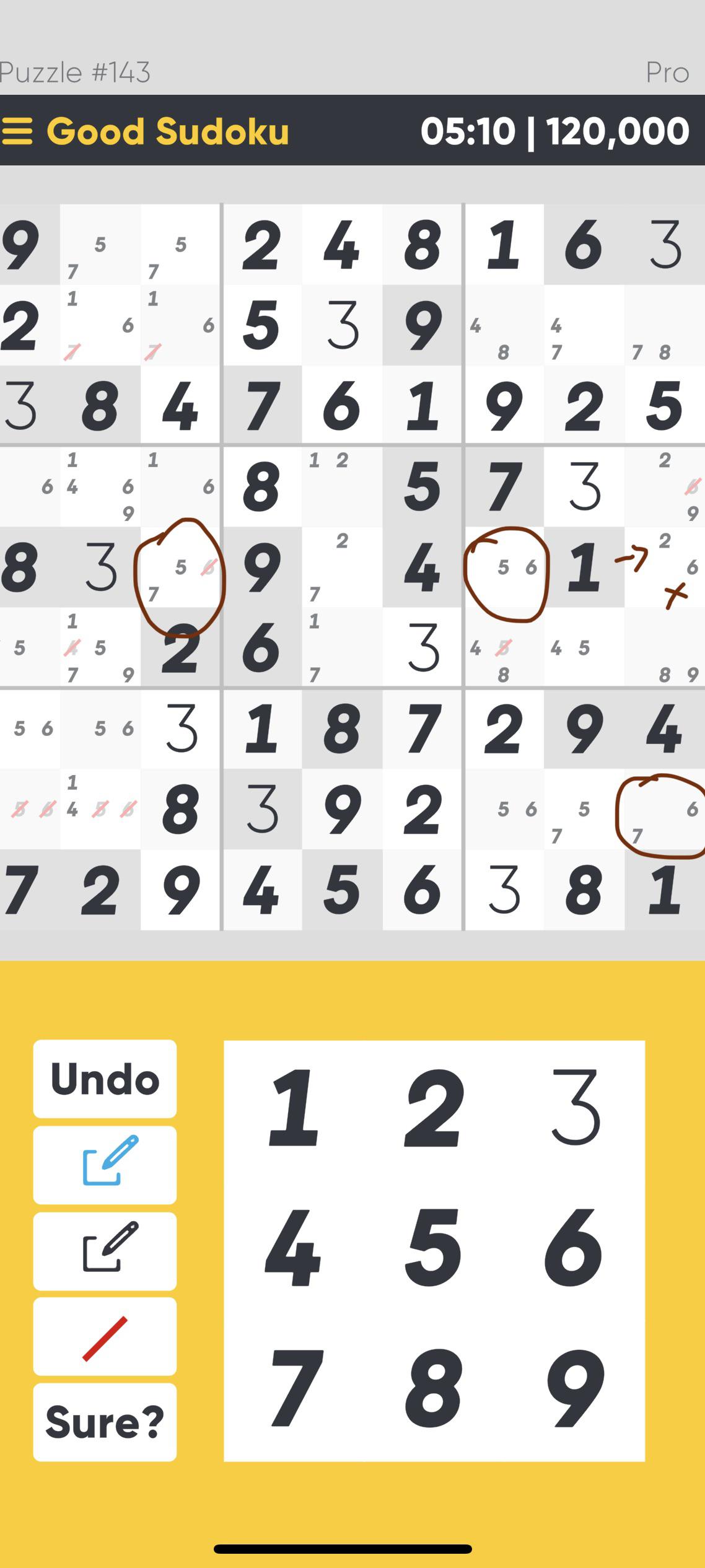
Task: Enter digit 2 from the number pad
Action: (434, 1109)
